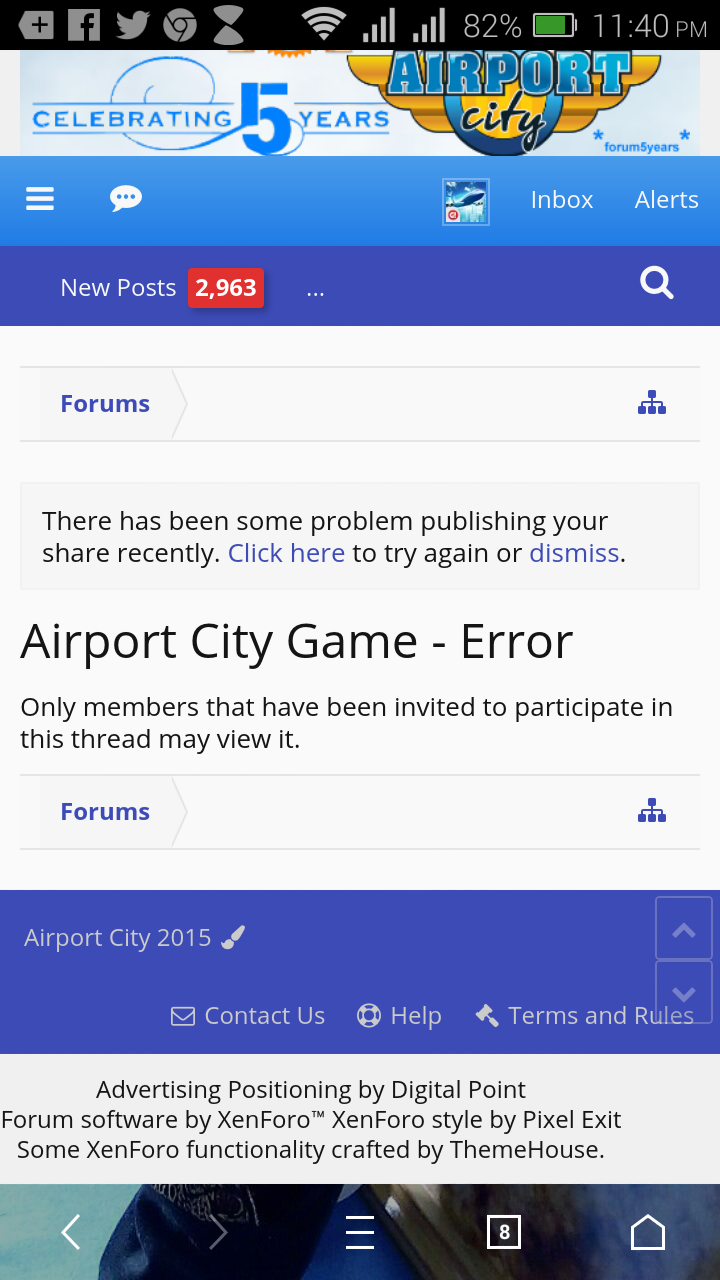Expand the three-dot more menu
720x1280 pixels.
315,291
